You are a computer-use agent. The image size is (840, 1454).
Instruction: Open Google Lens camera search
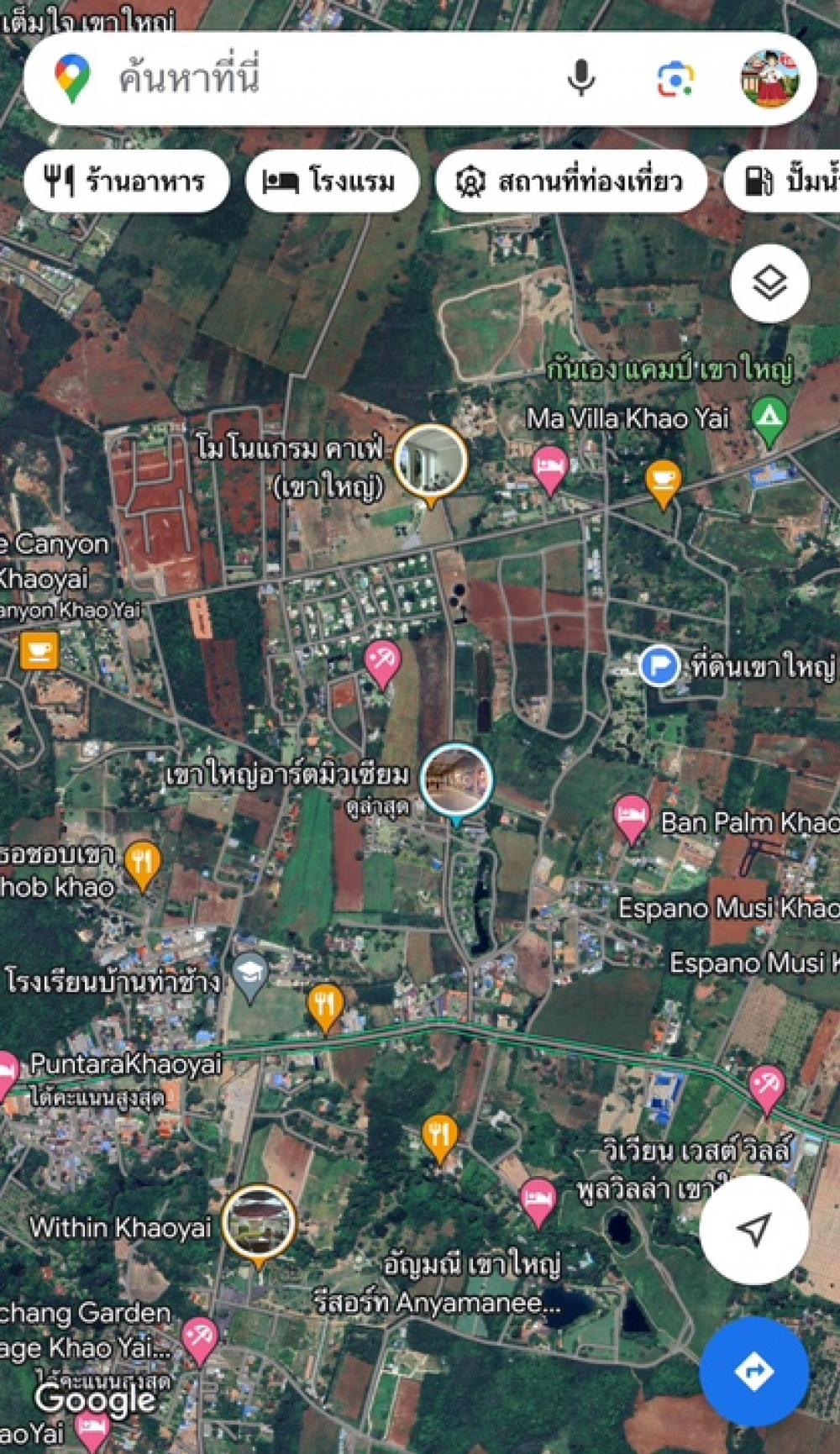click(x=676, y=79)
